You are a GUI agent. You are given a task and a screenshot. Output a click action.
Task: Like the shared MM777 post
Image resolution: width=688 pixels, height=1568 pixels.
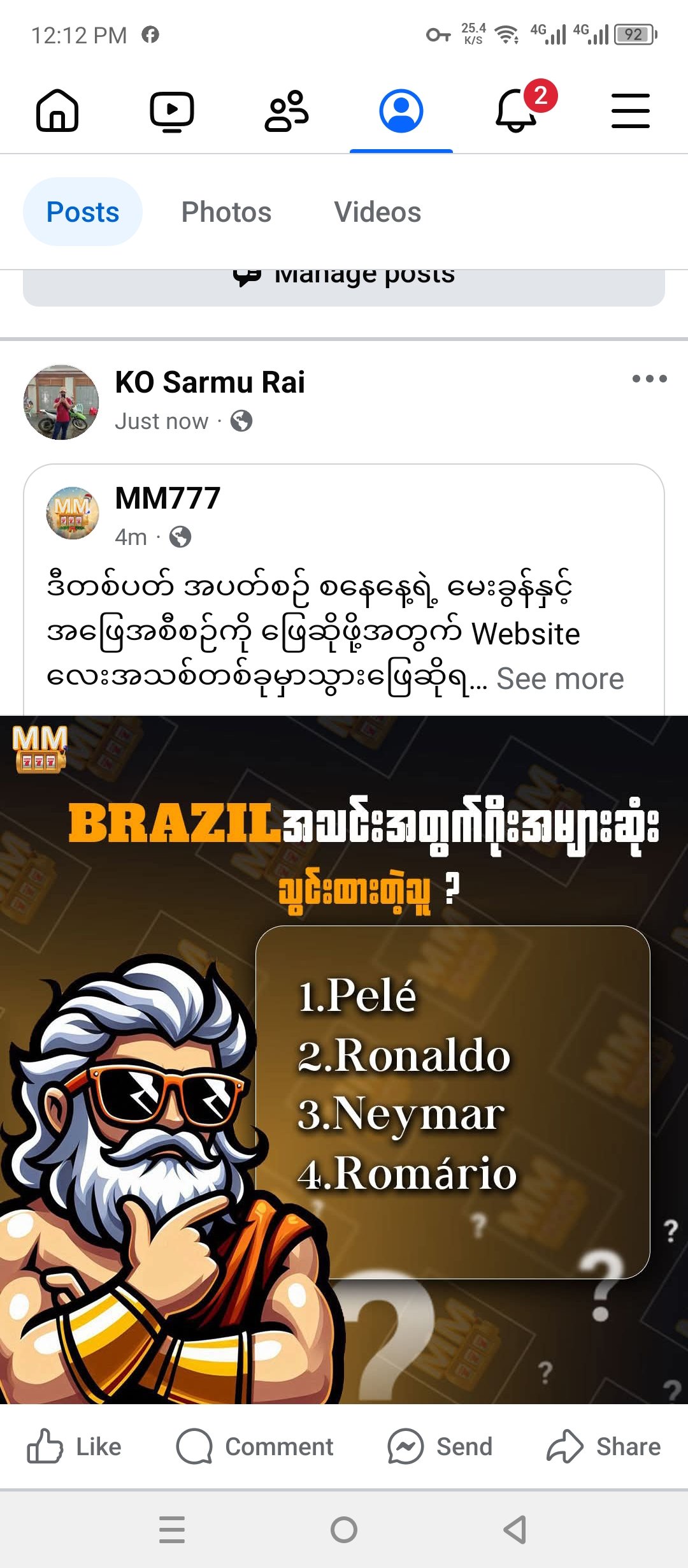75,1447
